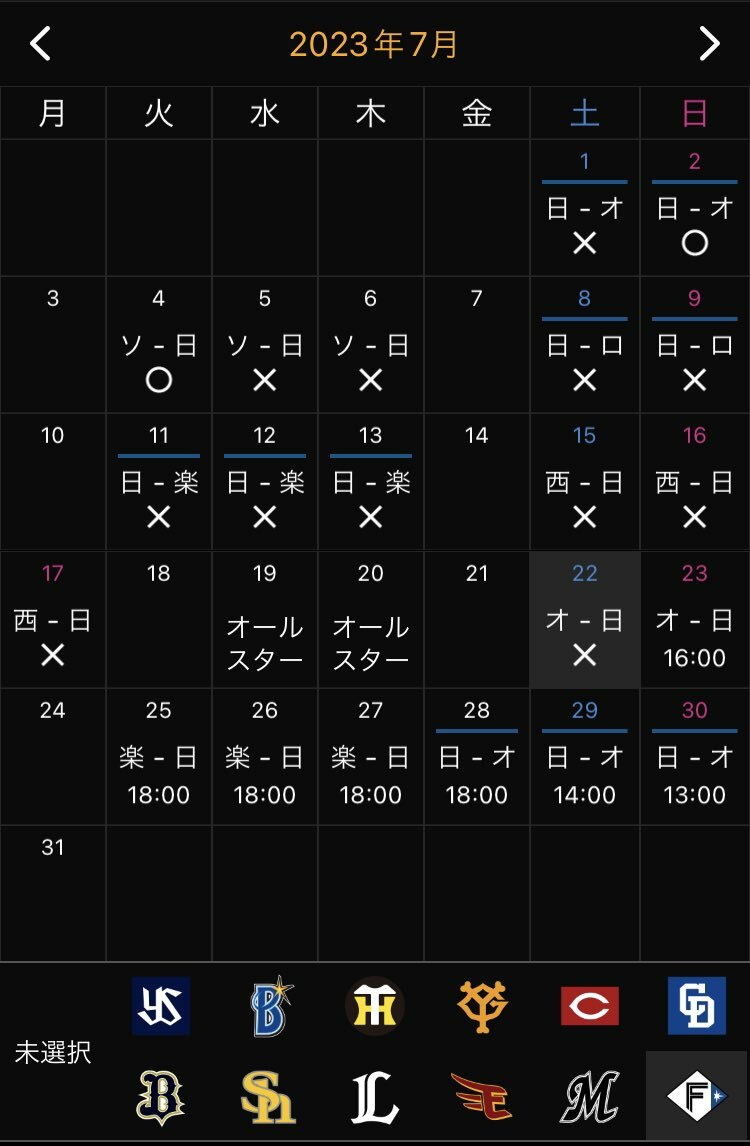Viewport: 750px width, 1146px height.
Task: Select the Yomiuri Giants team logo
Action: pos(482,1006)
